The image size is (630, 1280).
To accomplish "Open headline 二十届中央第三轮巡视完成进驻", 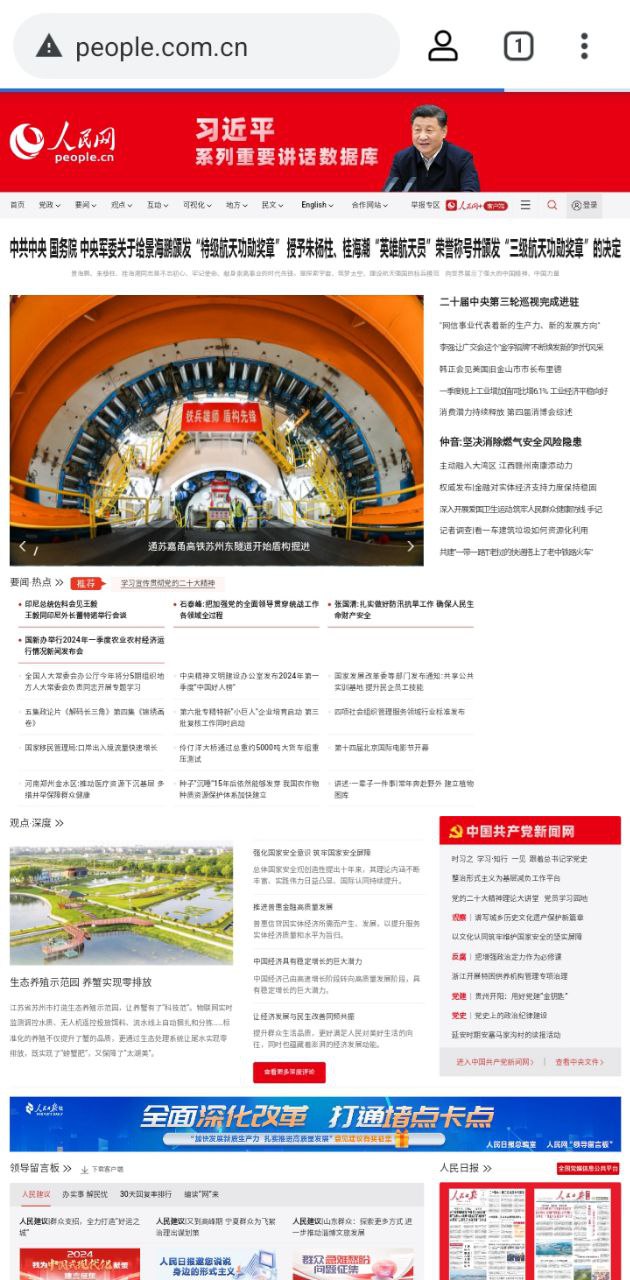I will 509,301.
